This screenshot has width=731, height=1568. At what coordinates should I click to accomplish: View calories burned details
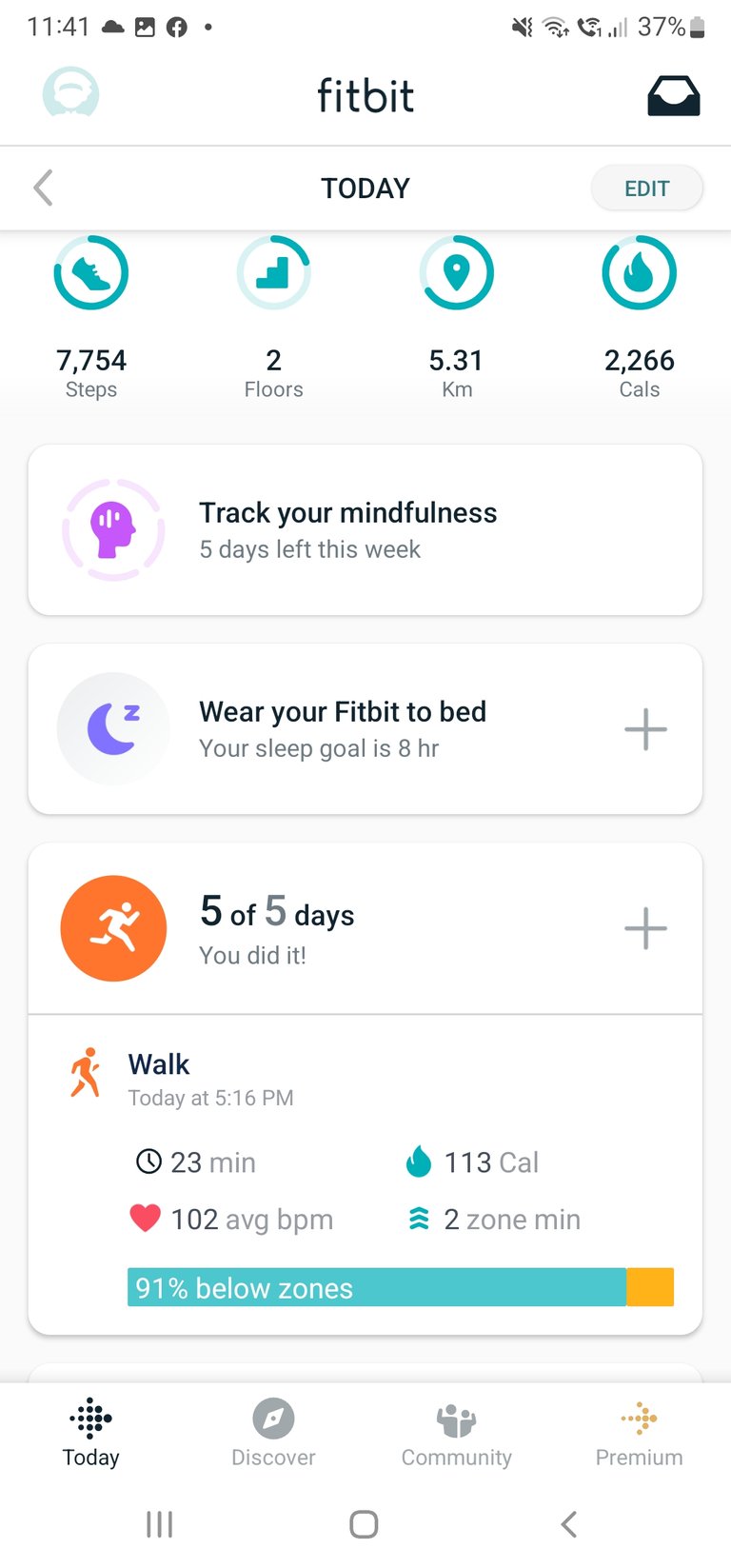click(x=640, y=318)
